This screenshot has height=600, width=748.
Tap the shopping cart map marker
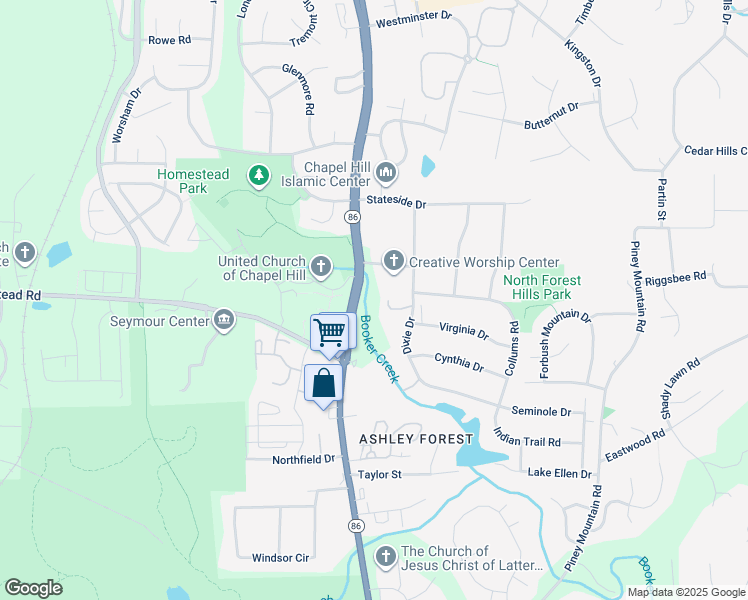click(330, 333)
